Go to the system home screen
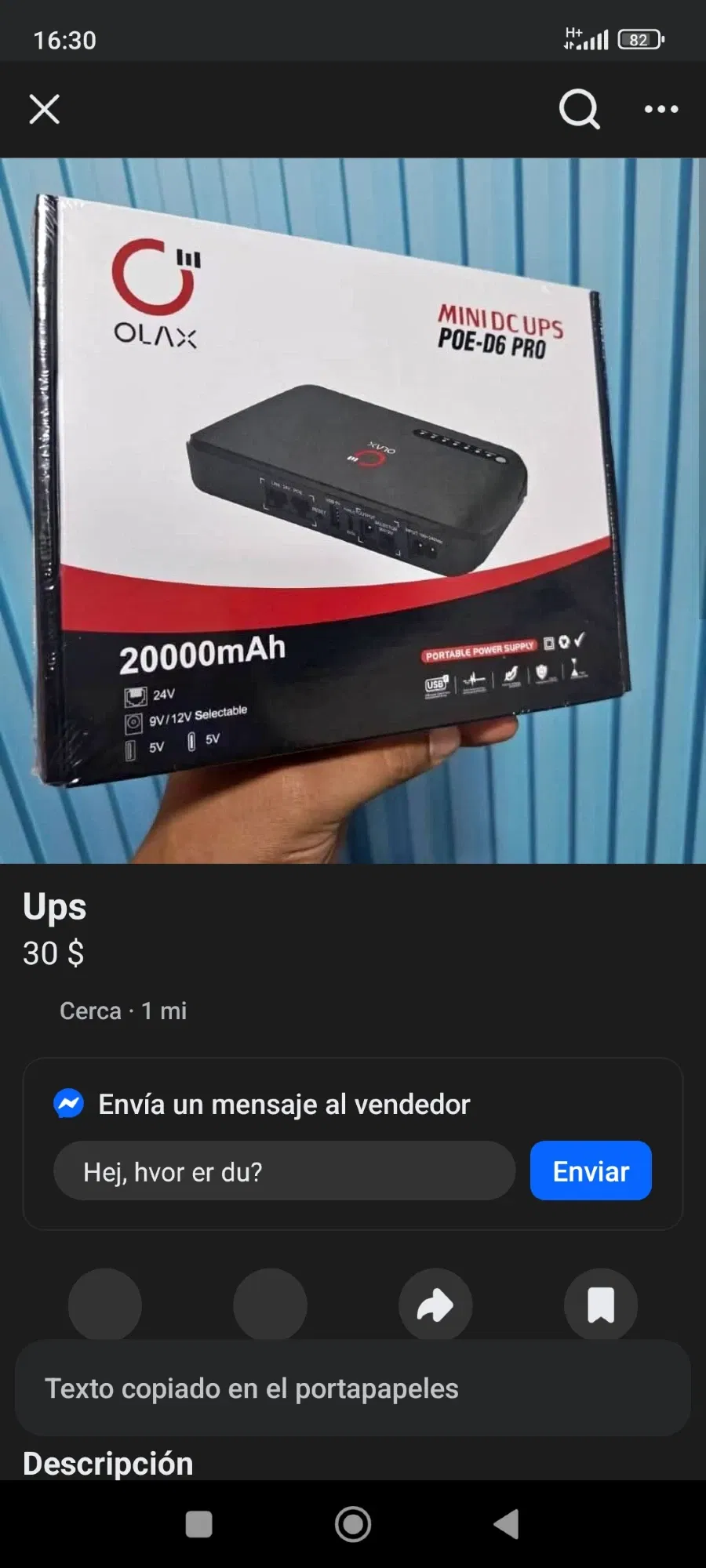The width and height of the screenshot is (706, 1568). click(353, 1525)
